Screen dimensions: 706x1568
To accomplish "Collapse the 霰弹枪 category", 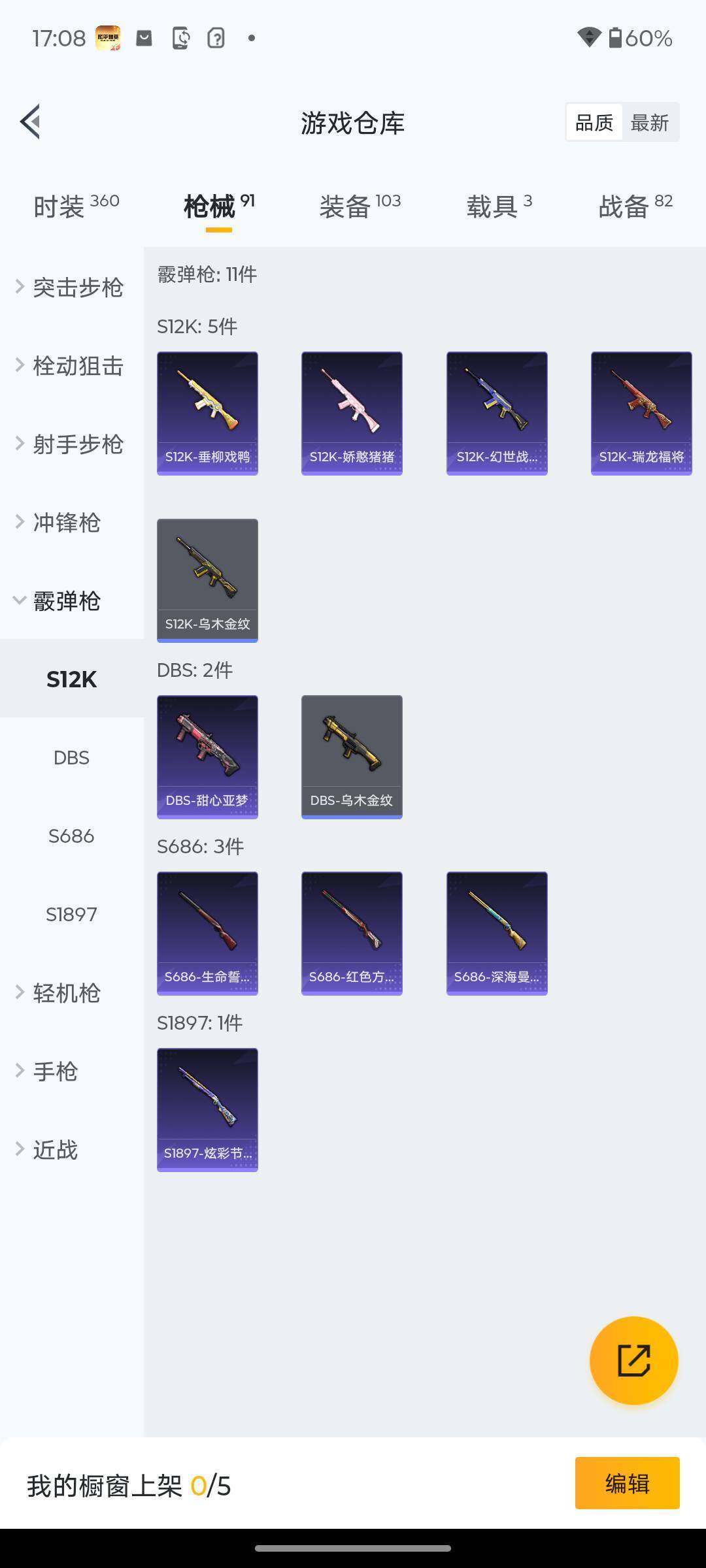I will pyautogui.click(x=65, y=601).
